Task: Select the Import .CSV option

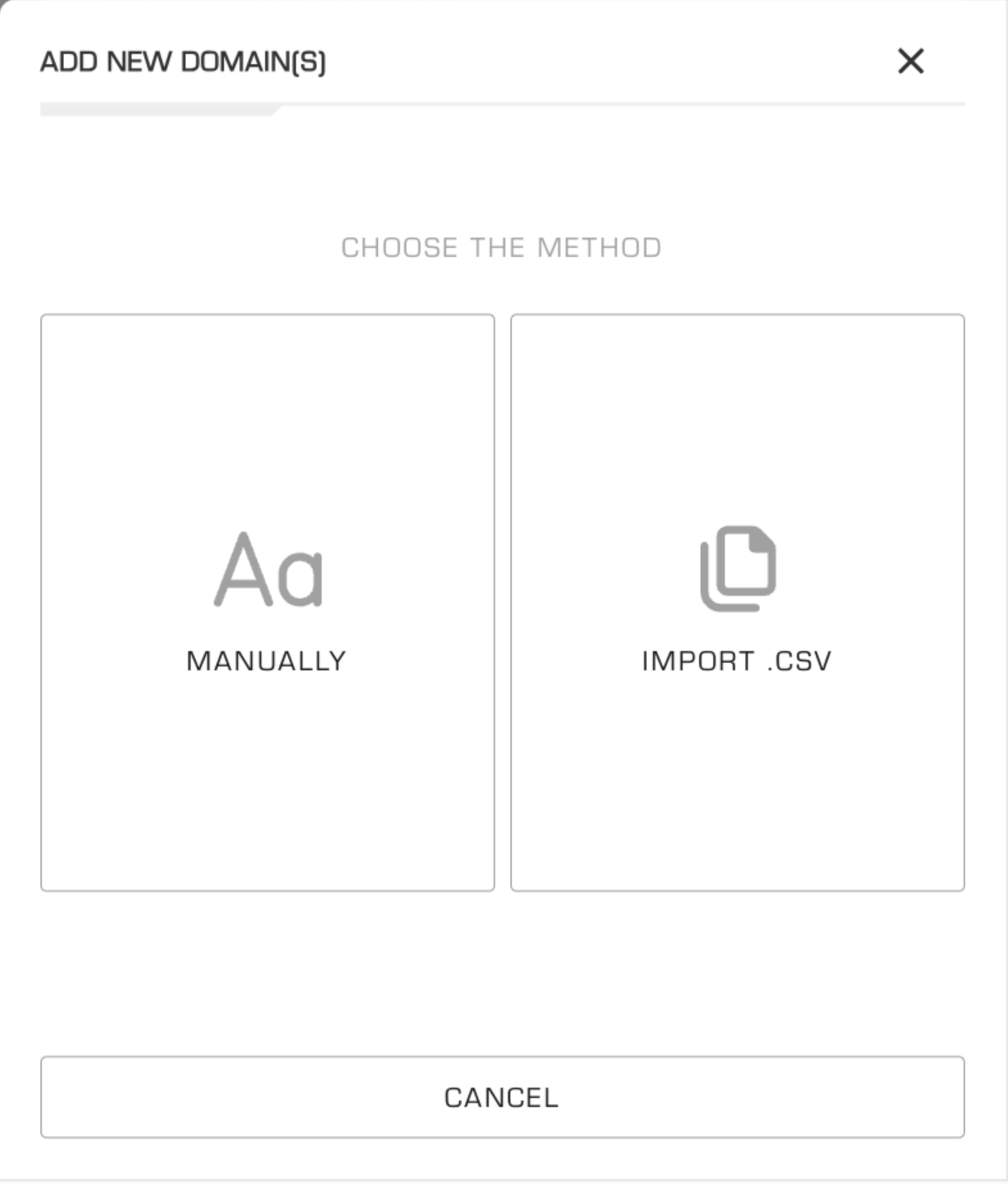Action: (737, 602)
